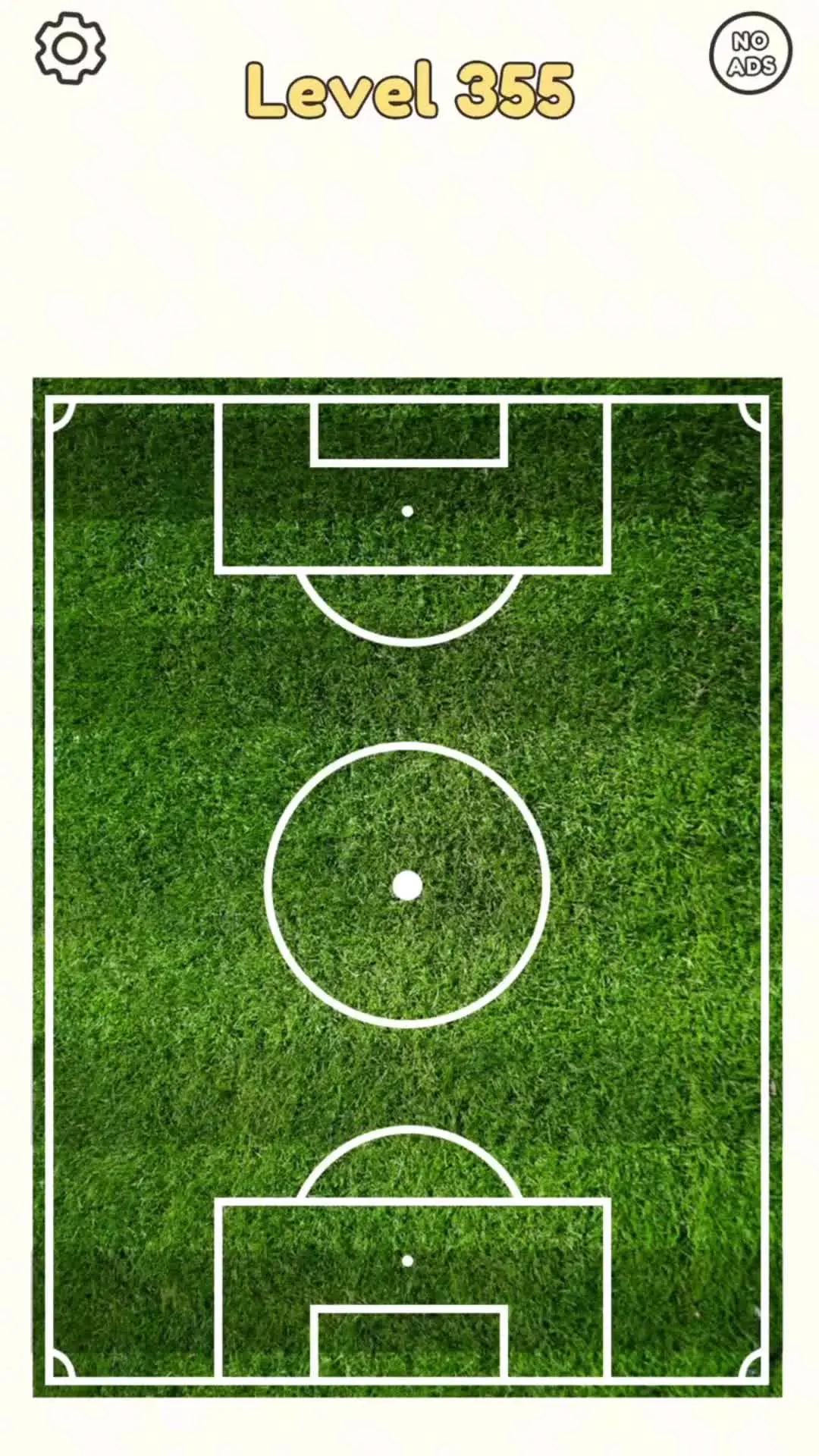Open the settings gear

pos(70,49)
